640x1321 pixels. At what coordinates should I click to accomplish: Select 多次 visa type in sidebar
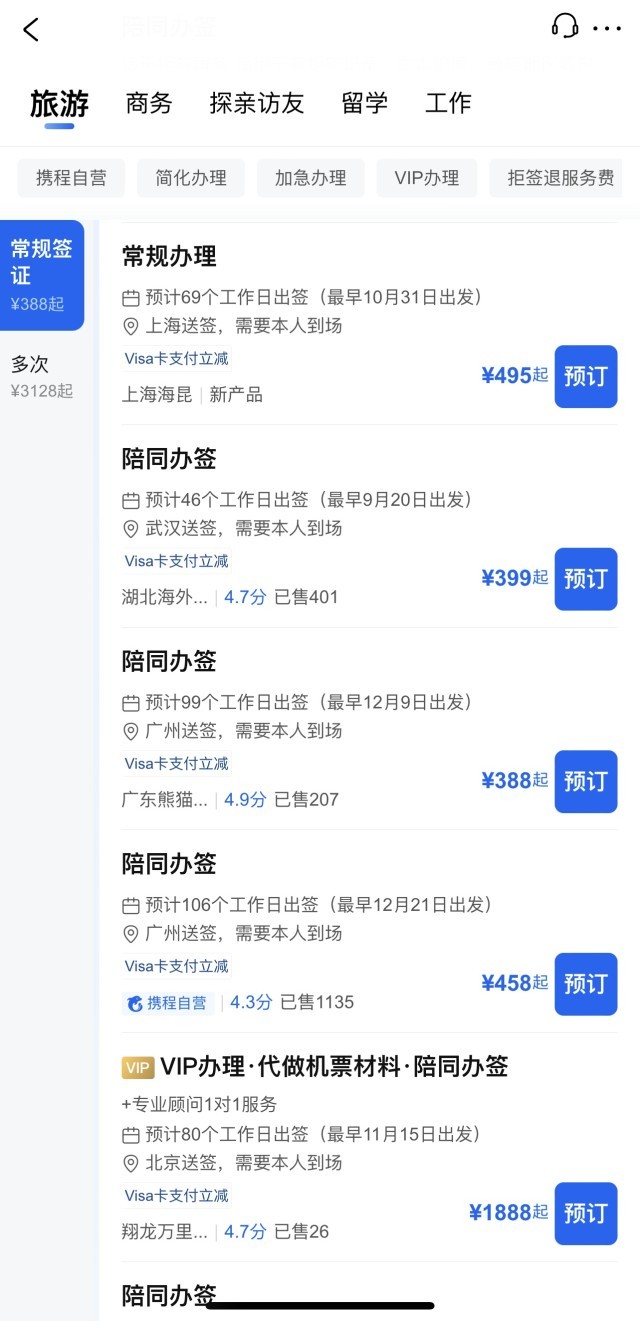click(42, 376)
